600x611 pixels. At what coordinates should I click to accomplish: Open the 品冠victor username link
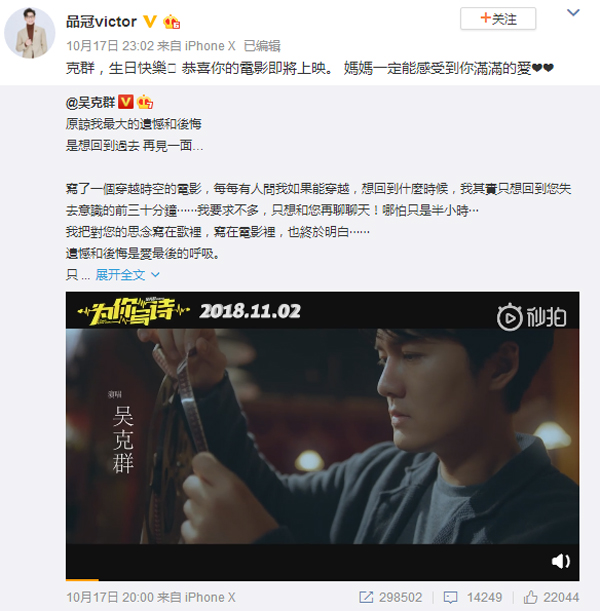[101, 20]
